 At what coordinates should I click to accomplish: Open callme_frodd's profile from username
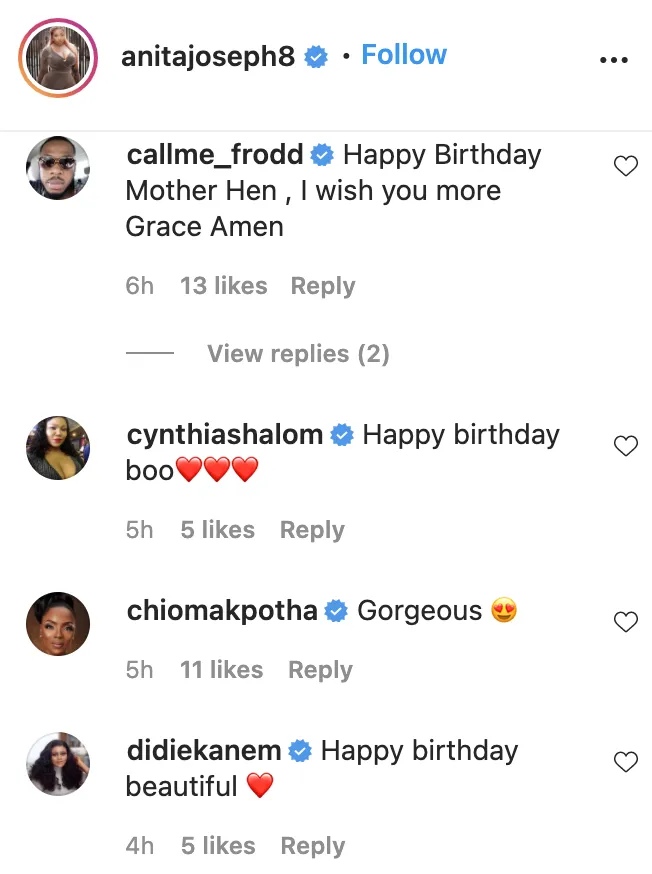point(215,155)
